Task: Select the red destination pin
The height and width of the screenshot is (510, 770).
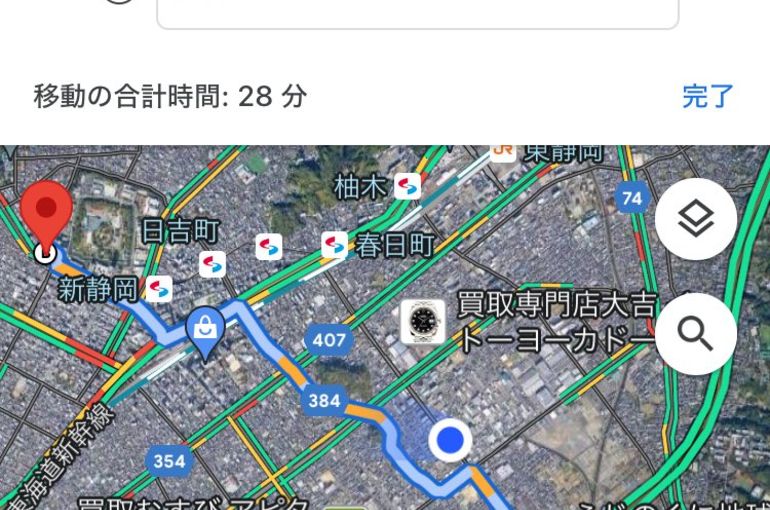Action: (46, 215)
